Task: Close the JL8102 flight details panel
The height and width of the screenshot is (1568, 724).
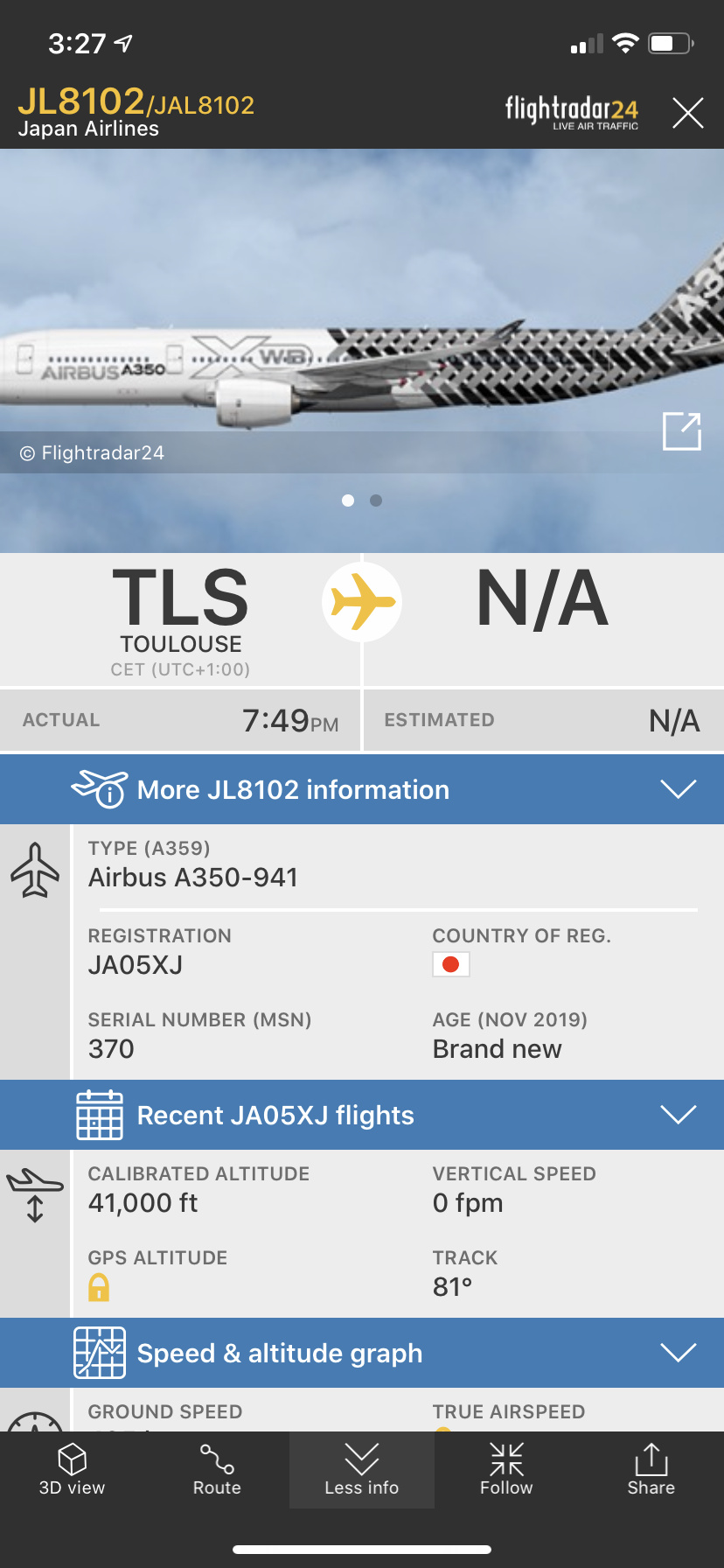Action: (687, 113)
